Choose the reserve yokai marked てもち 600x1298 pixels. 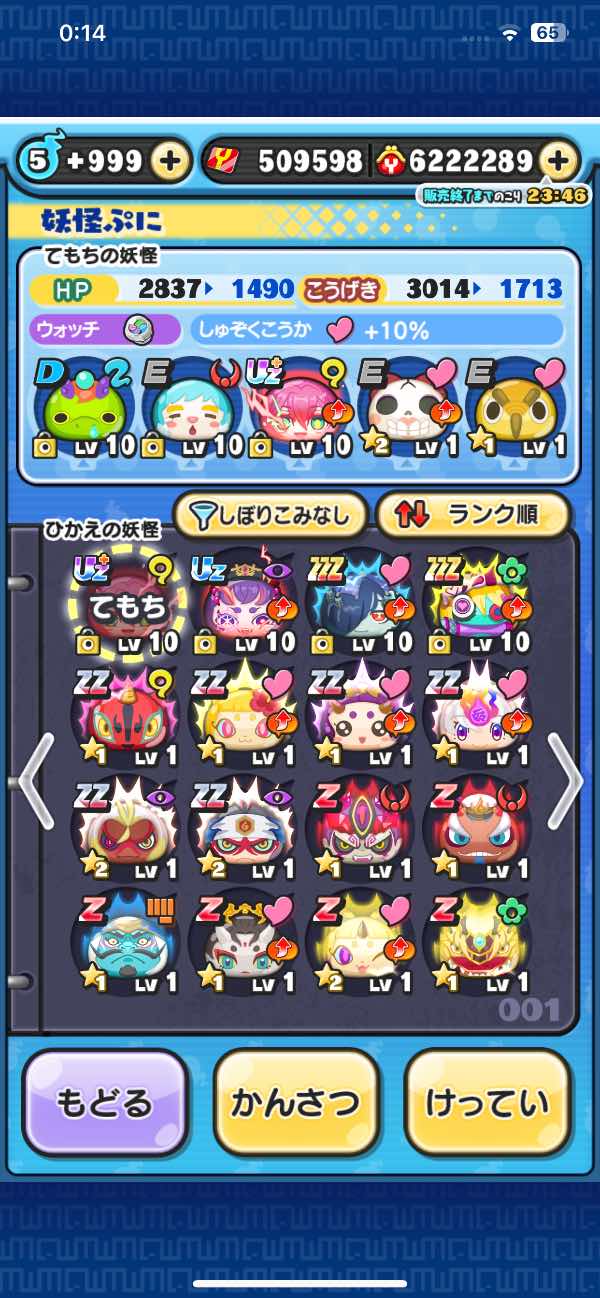pyautogui.click(x=123, y=603)
